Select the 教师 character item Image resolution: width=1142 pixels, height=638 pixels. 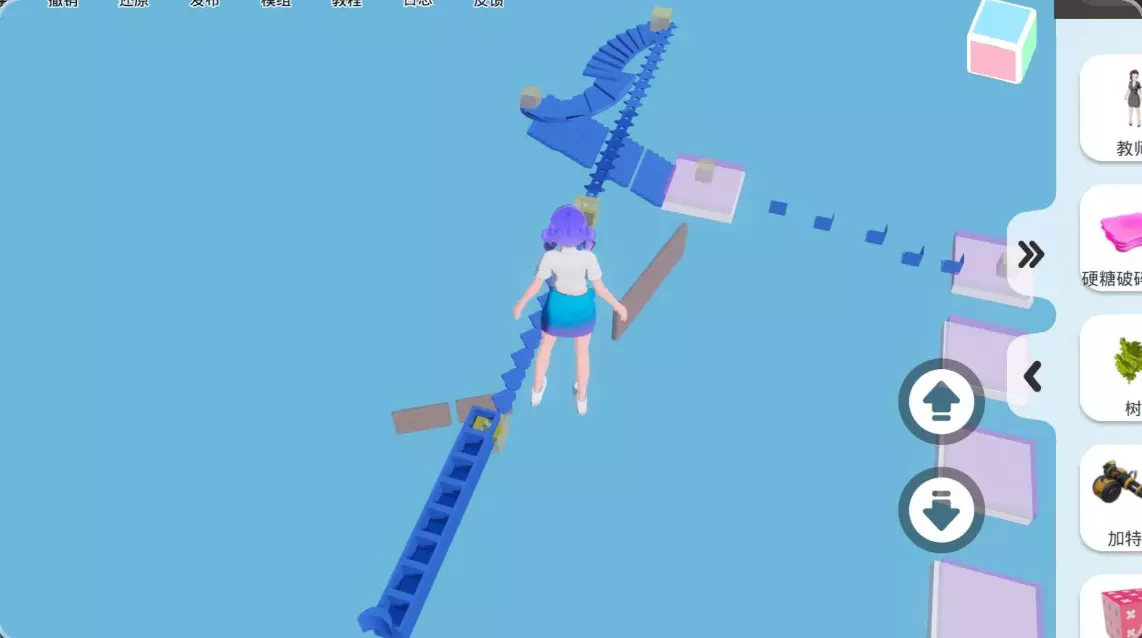1113,108
